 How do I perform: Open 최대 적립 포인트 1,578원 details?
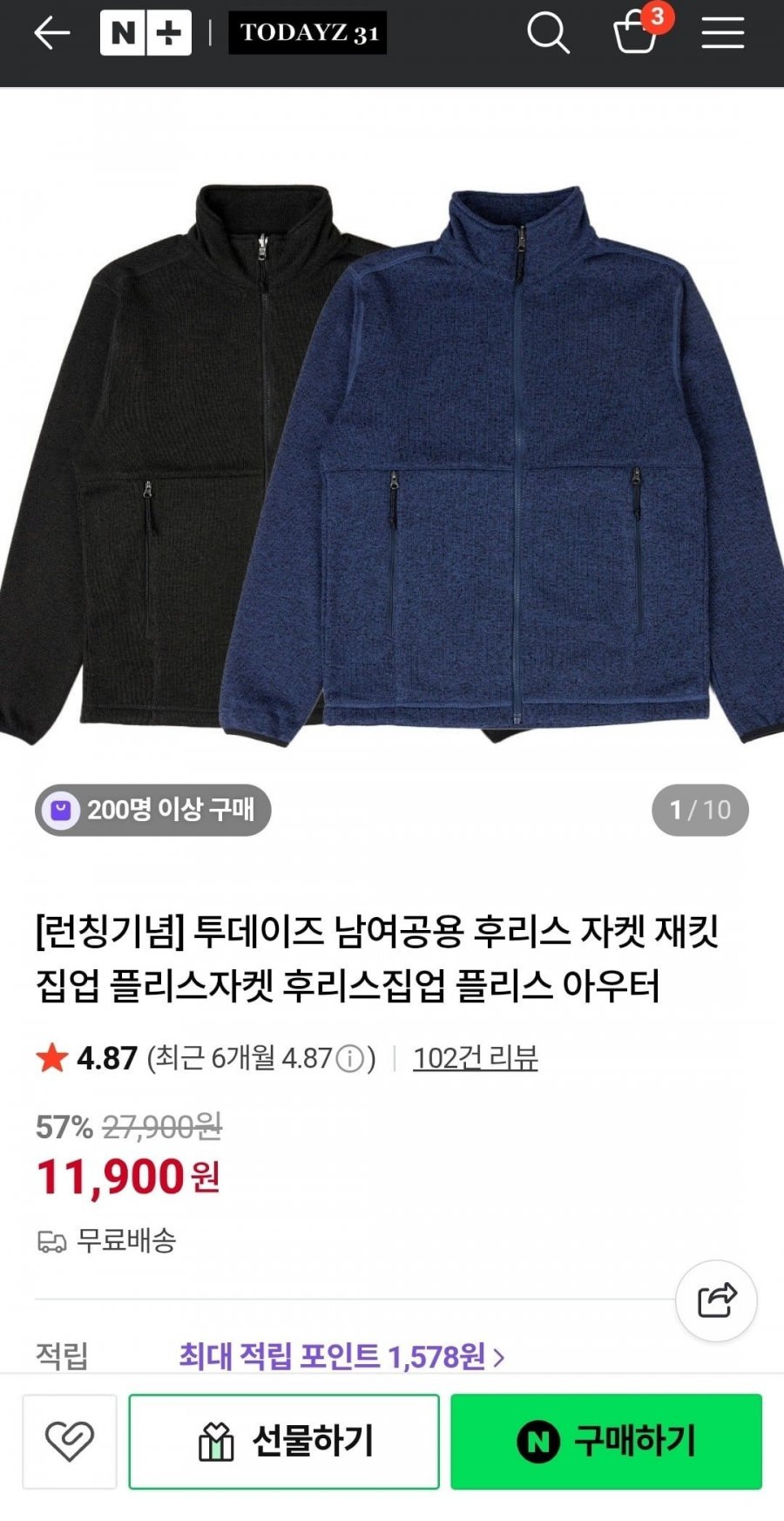click(x=341, y=1356)
